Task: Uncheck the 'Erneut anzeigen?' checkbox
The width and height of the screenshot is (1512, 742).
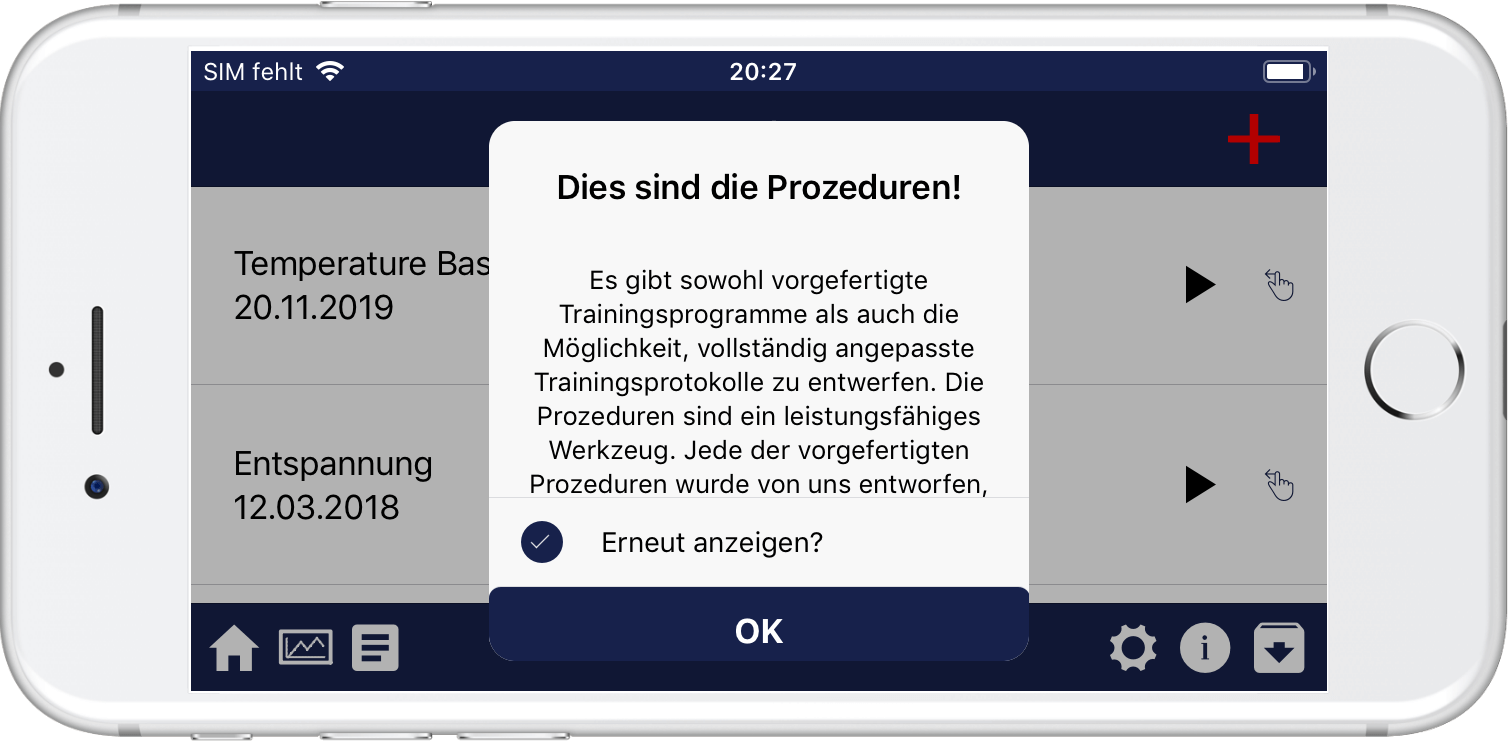Action: point(542,542)
